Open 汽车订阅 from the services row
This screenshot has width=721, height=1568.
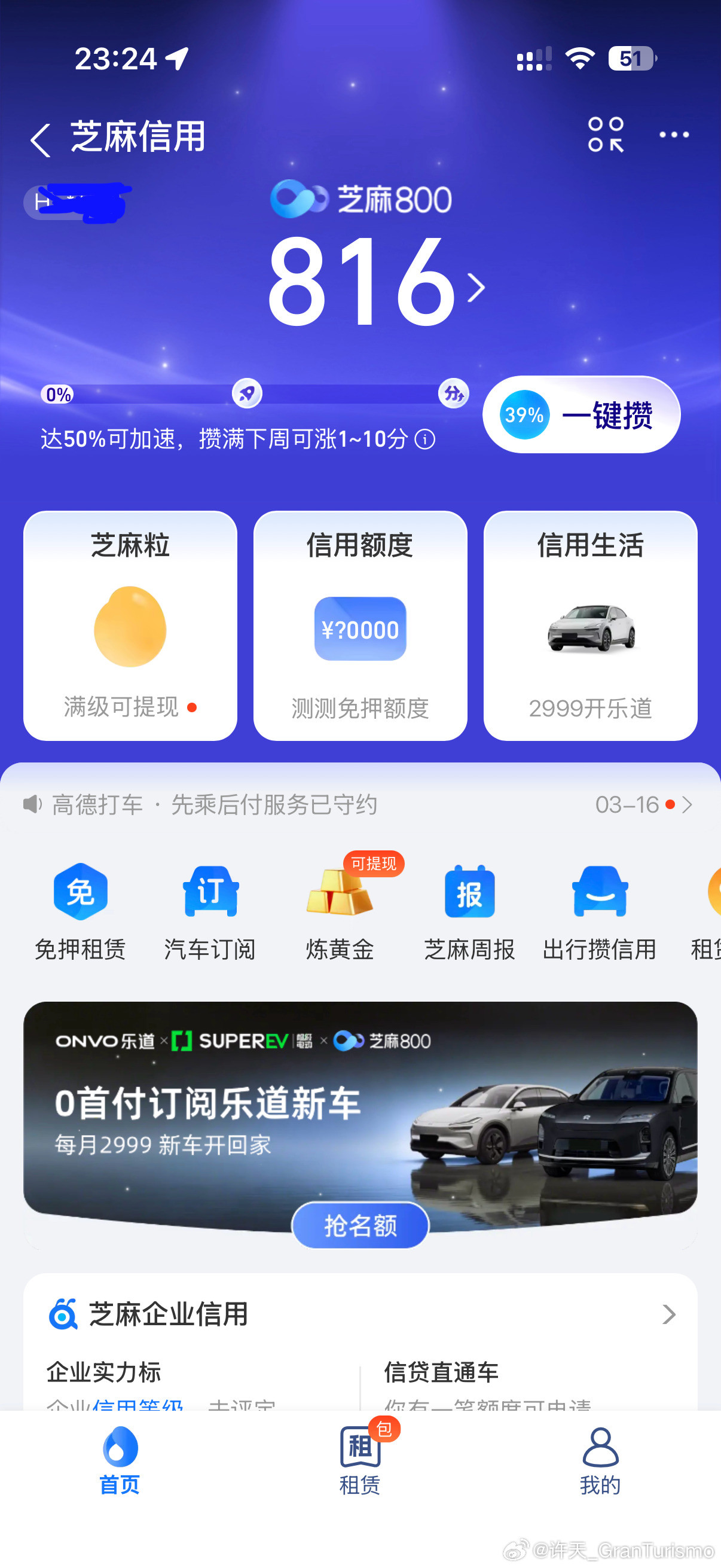209,893
